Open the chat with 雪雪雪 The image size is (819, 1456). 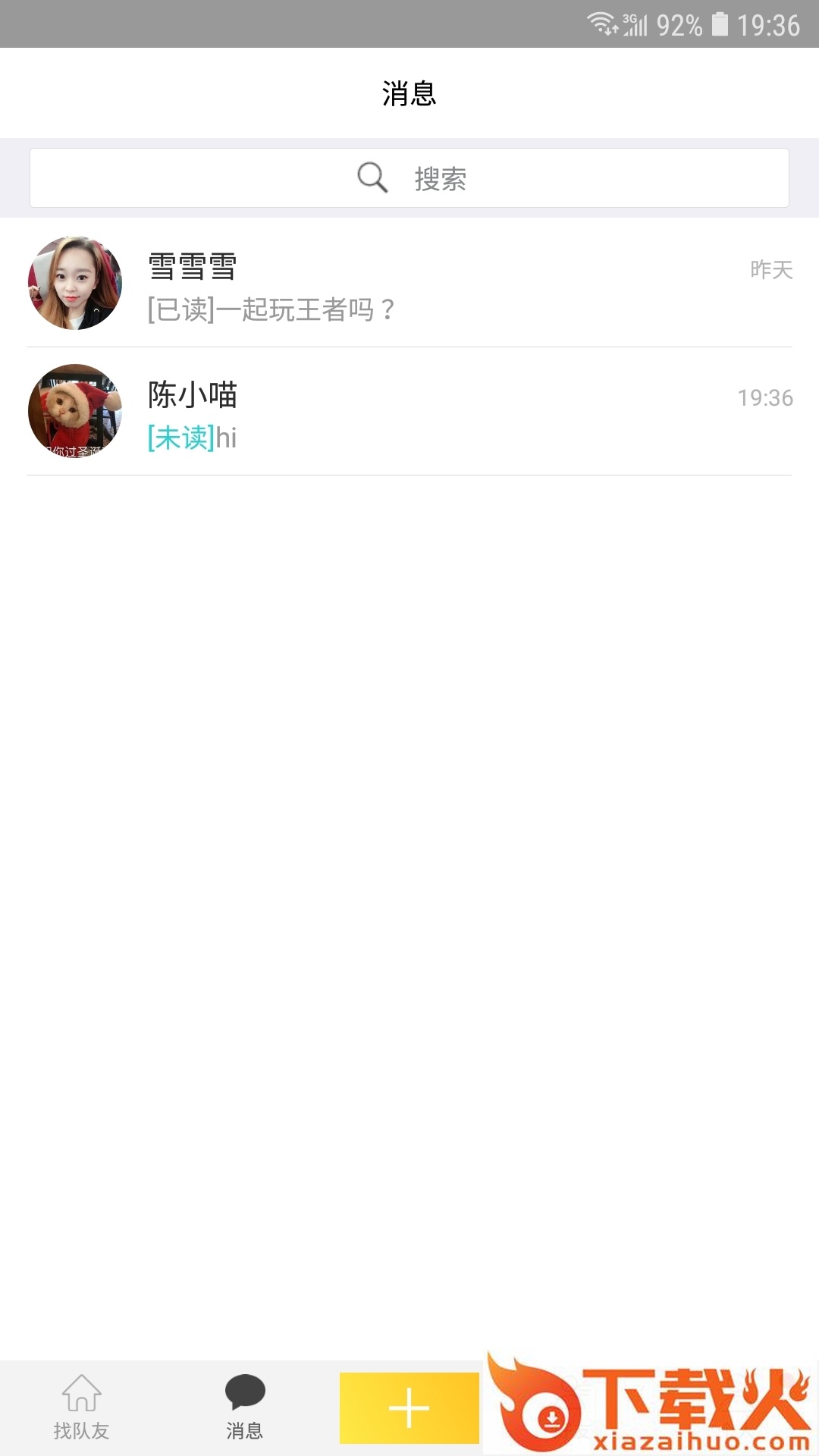[409, 284]
